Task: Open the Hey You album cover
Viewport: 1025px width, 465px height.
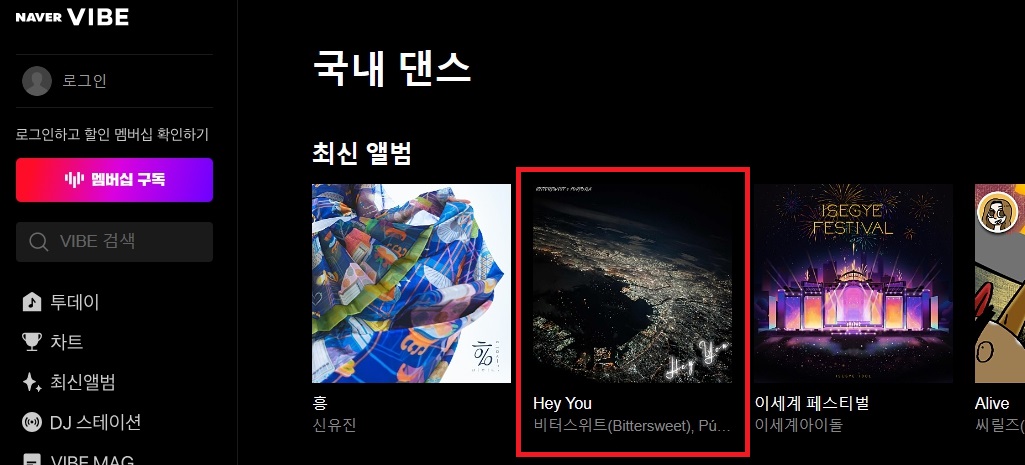Action: click(632, 283)
